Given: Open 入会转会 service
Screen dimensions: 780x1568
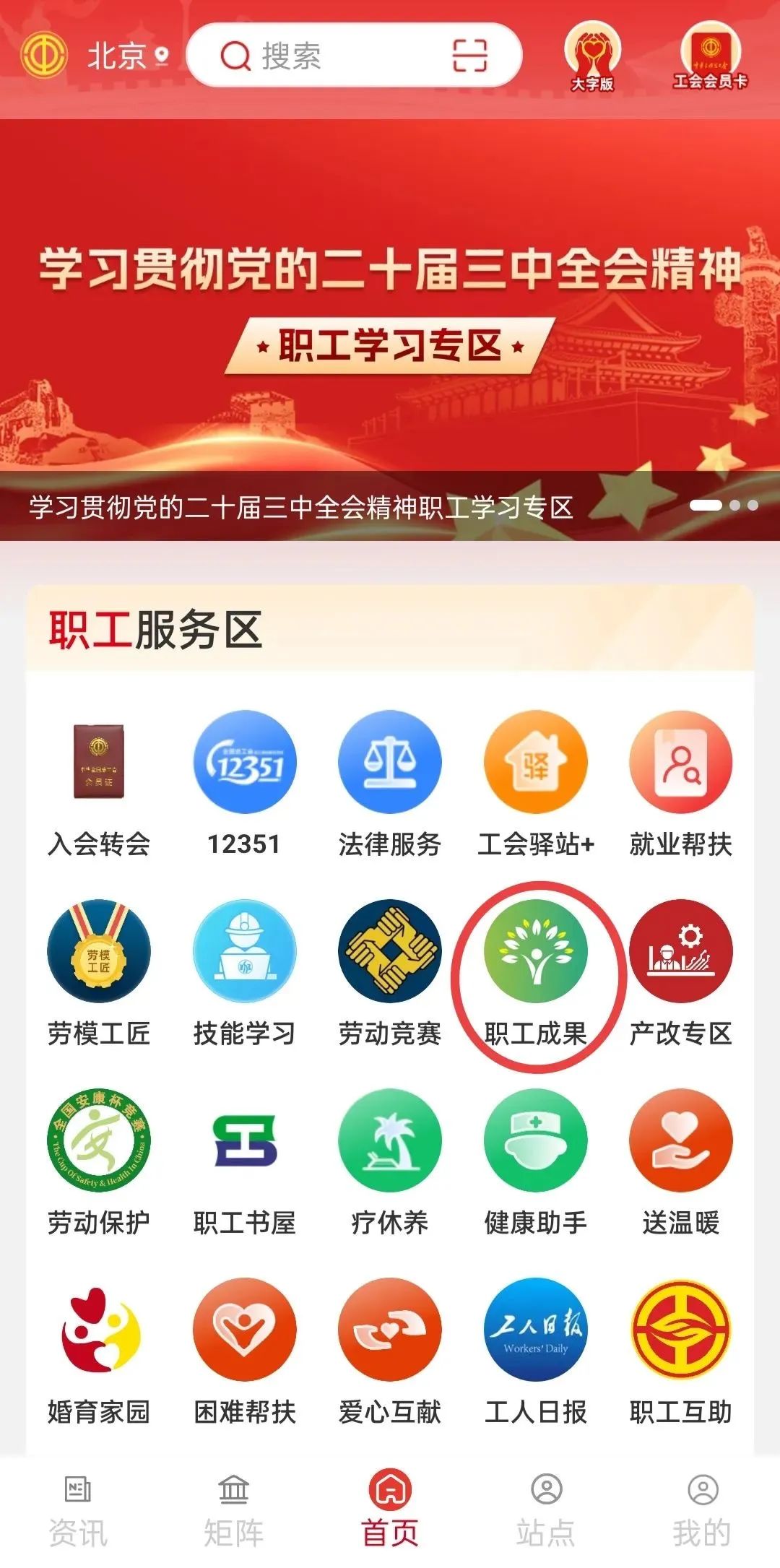Looking at the screenshot, I should (x=99, y=784).
